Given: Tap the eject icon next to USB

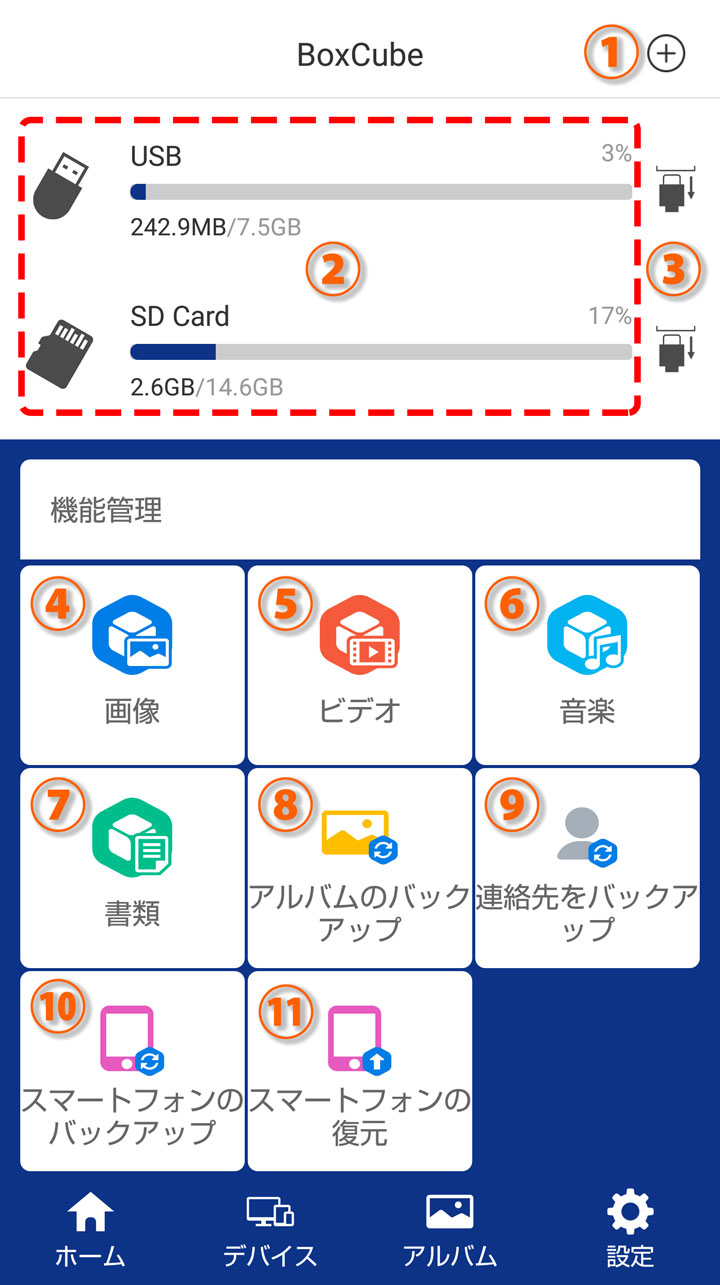Looking at the screenshot, I should 676,190.
